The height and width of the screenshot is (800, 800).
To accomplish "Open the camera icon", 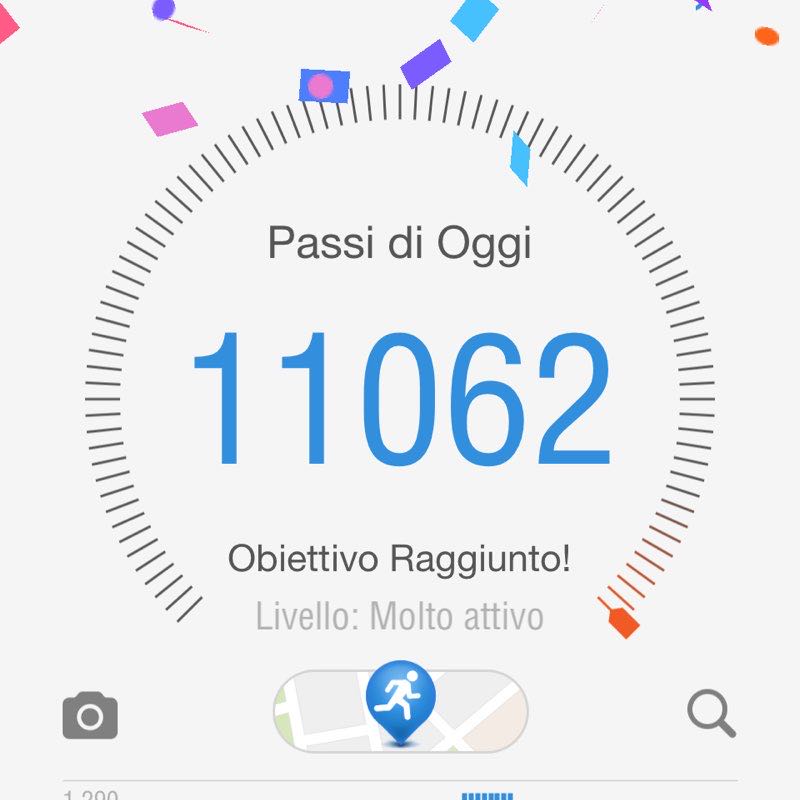I will click(90, 715).
